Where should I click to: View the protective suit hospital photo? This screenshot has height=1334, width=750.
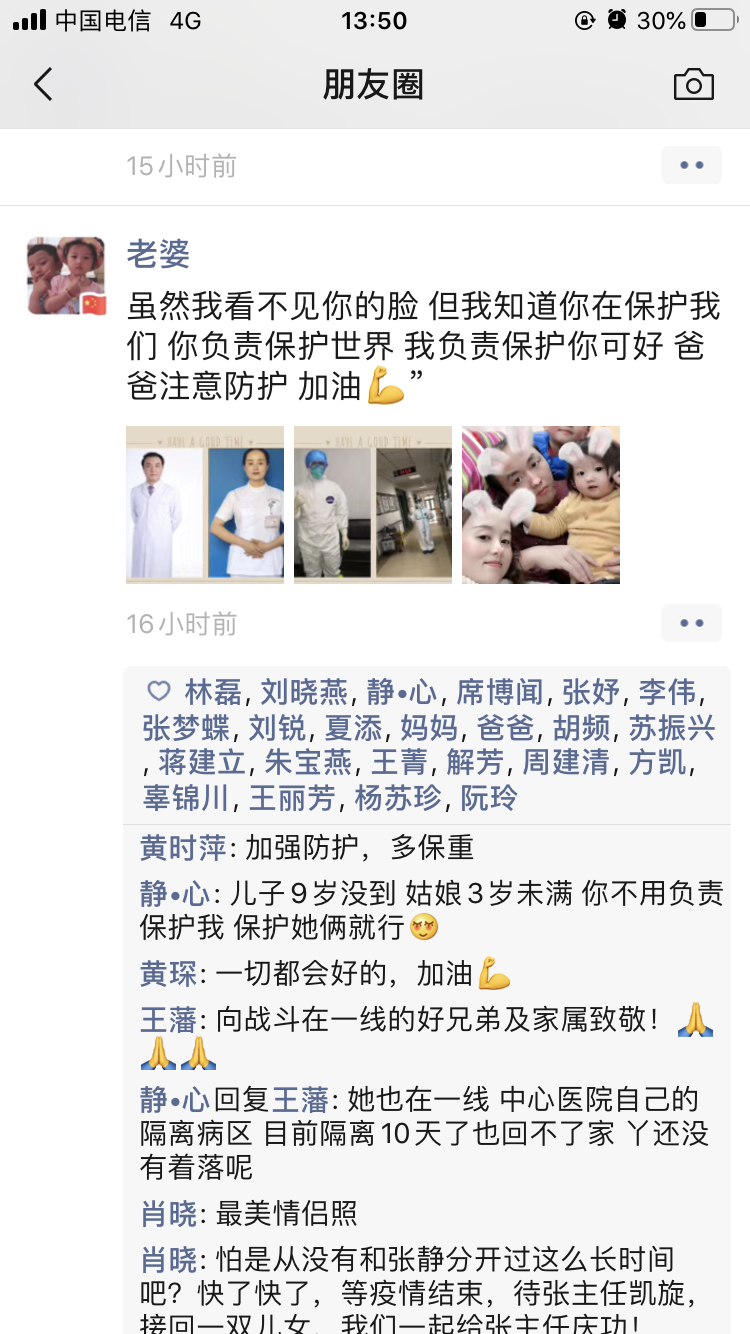(x=373, y=505)
